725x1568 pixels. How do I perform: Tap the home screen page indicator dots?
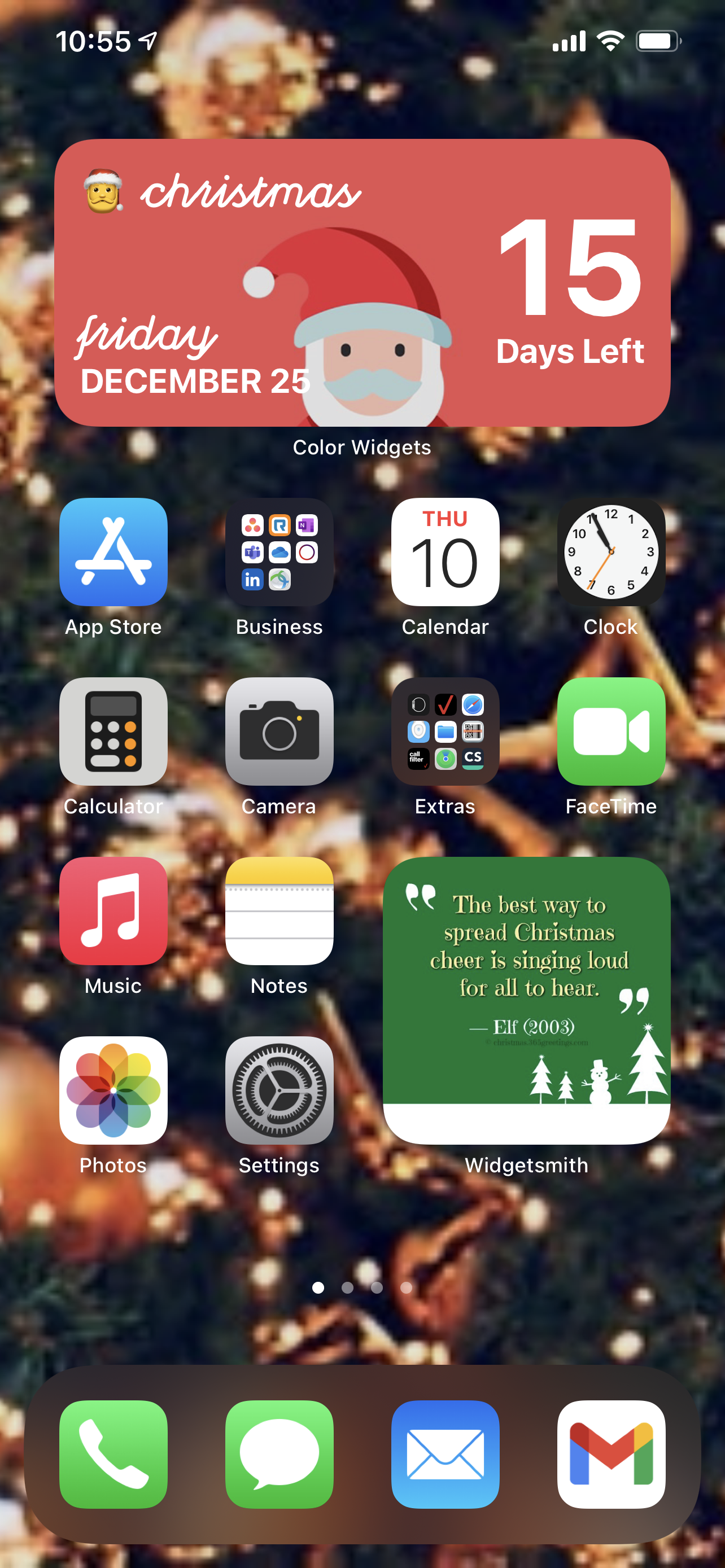pyautogui.click(x=362, y=1287)
